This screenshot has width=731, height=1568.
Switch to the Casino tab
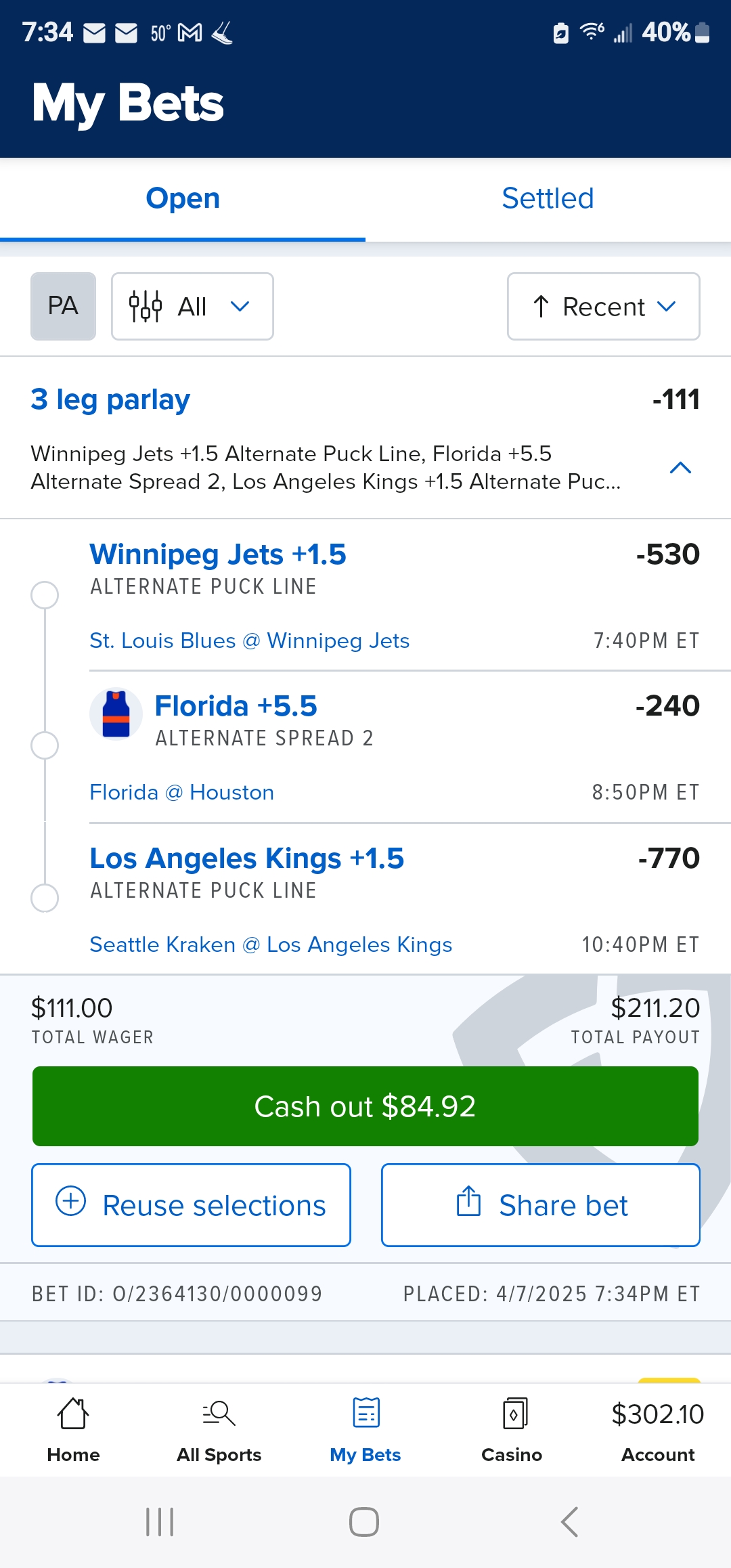pyautogui.click(x=512, y=1429)
